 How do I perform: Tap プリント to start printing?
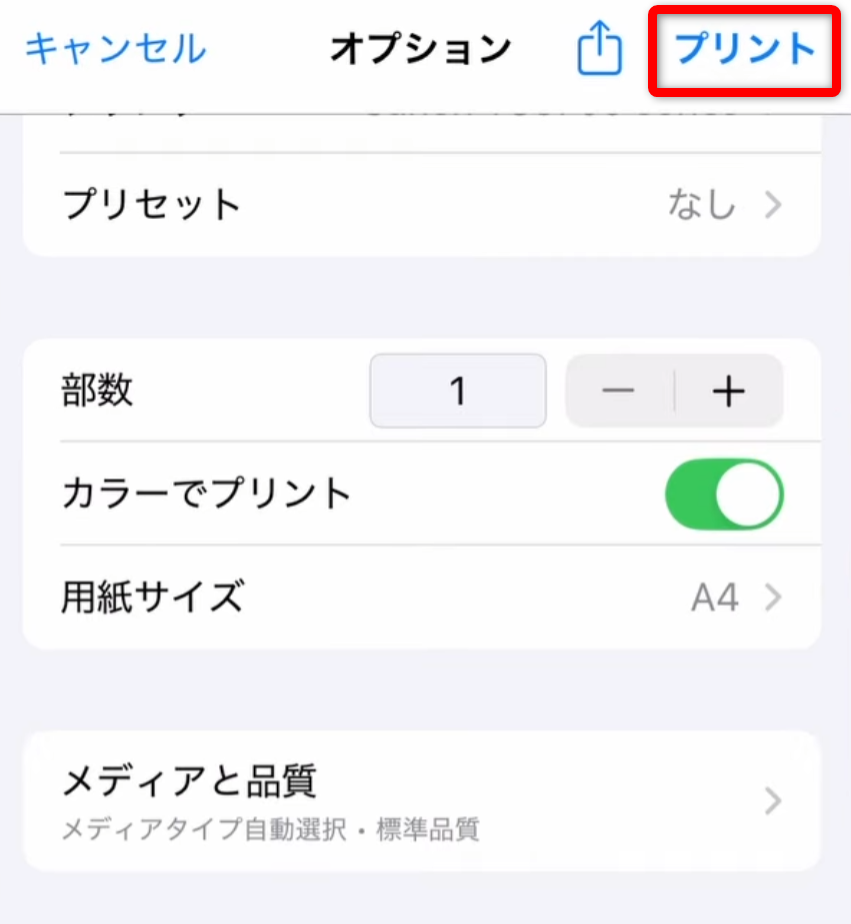(x=745, y=48)
